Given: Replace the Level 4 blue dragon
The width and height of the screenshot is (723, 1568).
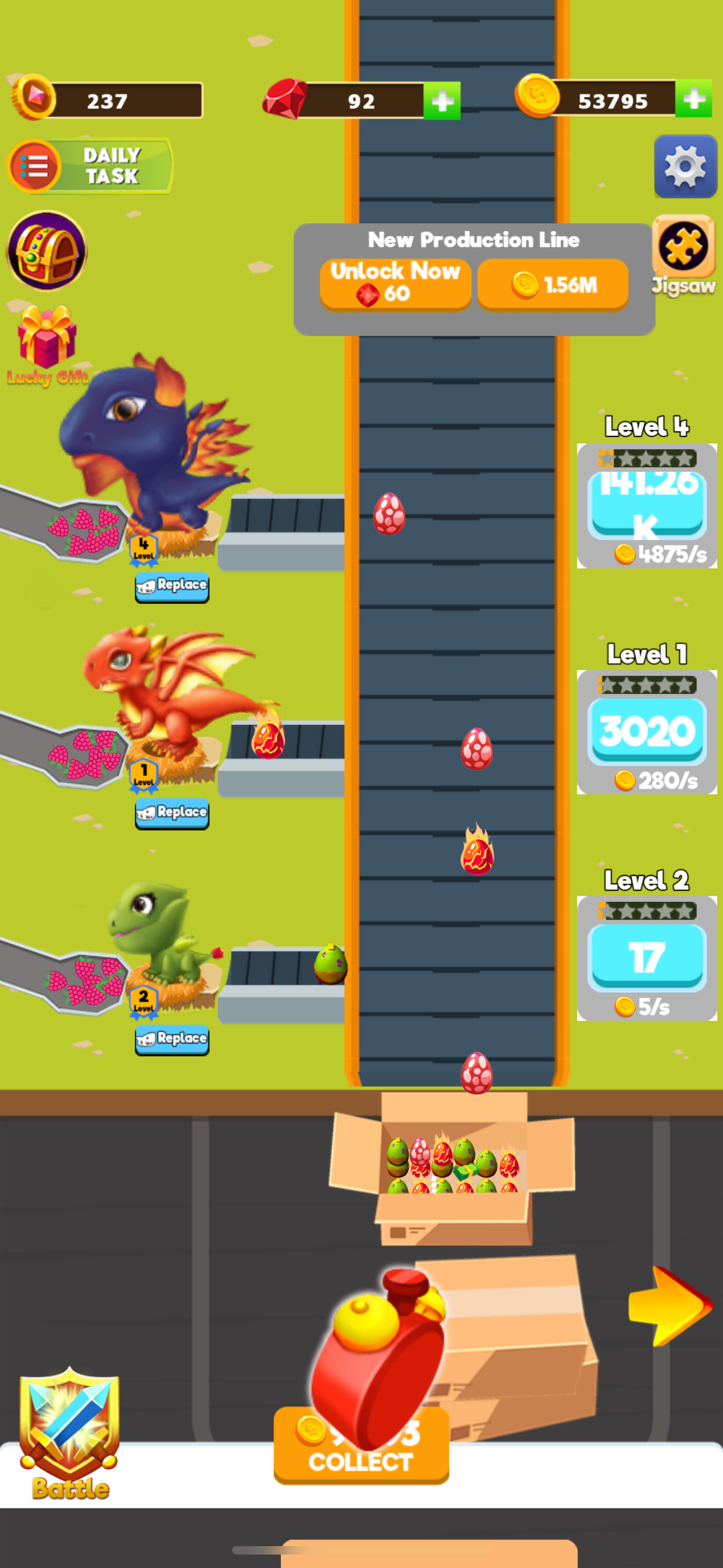Looking at the screenshot, I should 172,586.
